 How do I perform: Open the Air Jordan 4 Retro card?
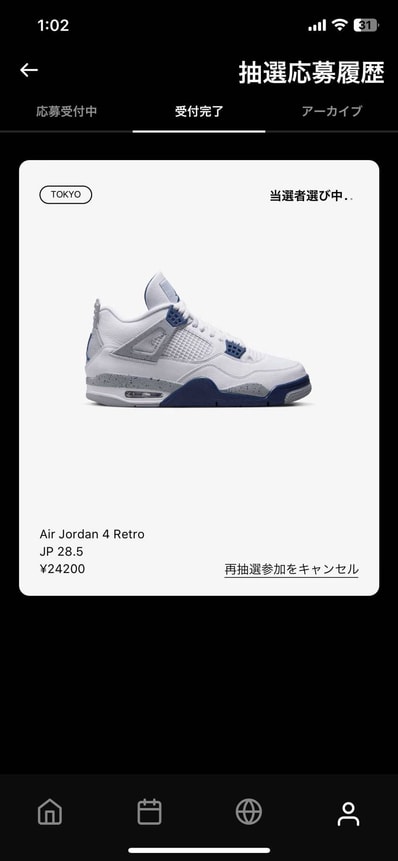pyautogui.click(x=199, y=378)
